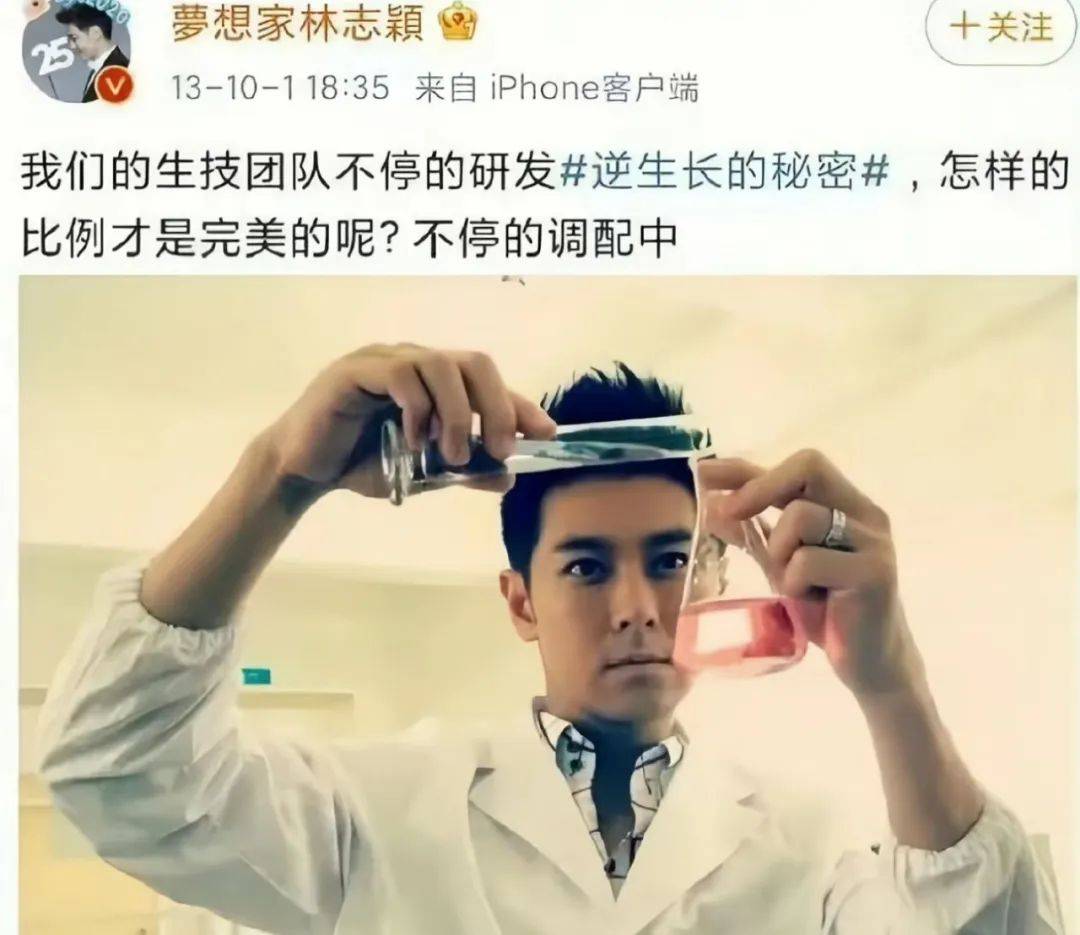Open the poster's profile avatar
Screen dimensions: 1080x935
pyautogui.click(x=77, y=50)
